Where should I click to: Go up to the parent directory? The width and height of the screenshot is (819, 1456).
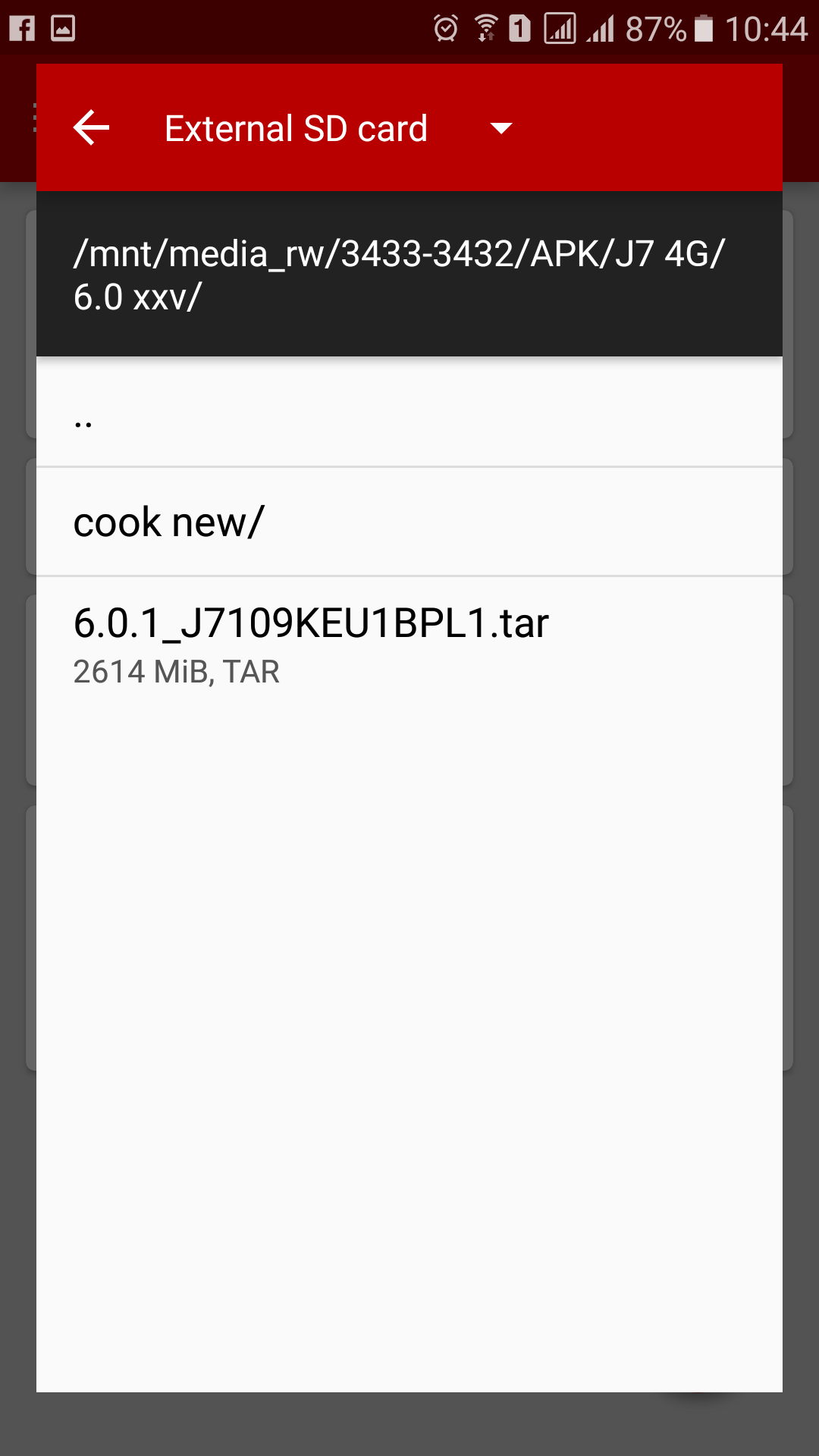(409, 413)
